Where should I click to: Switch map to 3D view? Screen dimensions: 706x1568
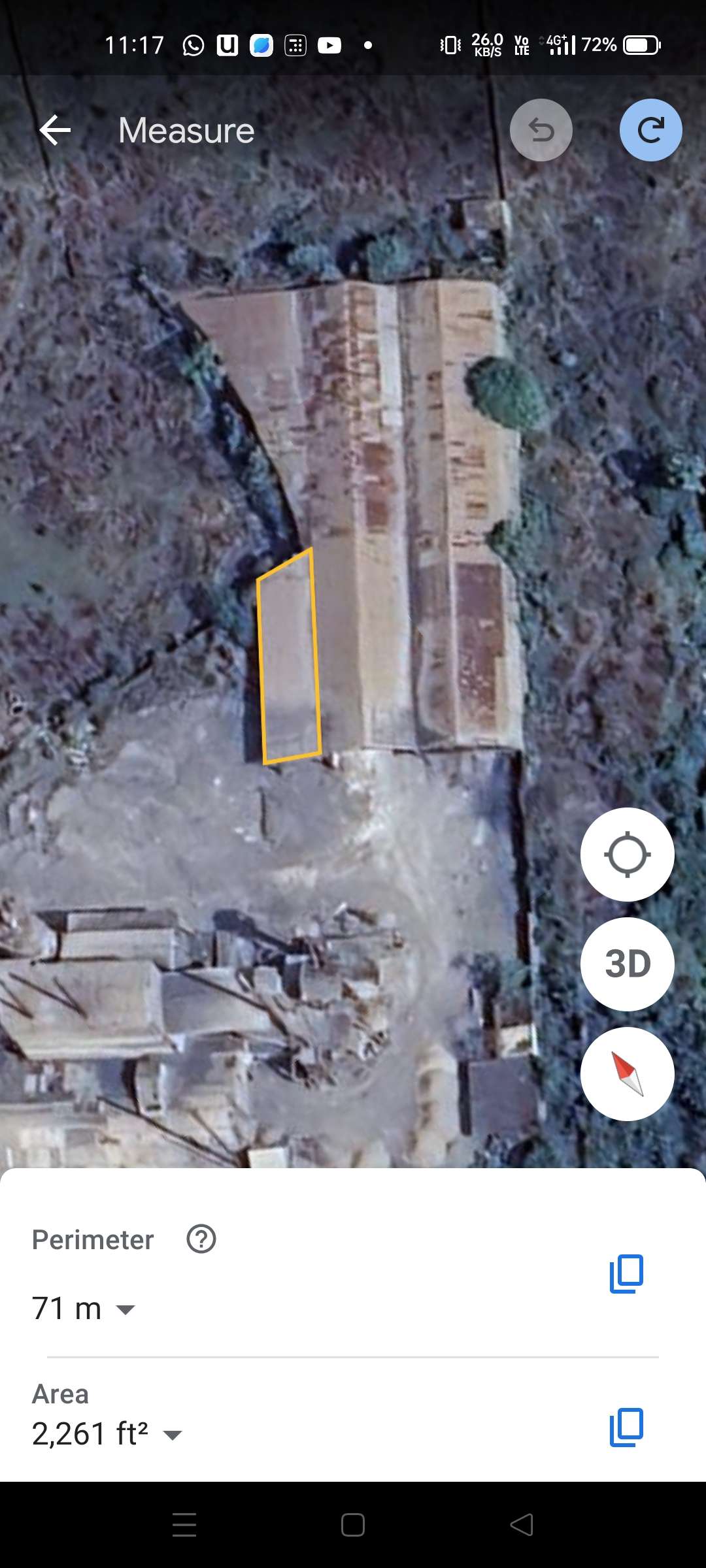628,964
